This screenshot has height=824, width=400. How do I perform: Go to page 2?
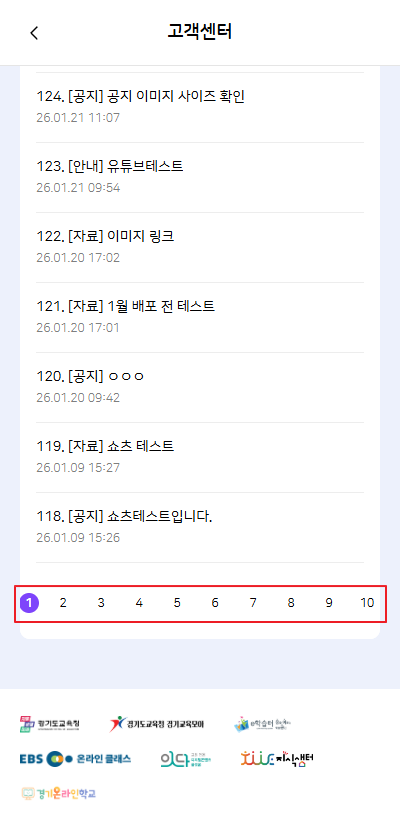(x=63, y=603)
